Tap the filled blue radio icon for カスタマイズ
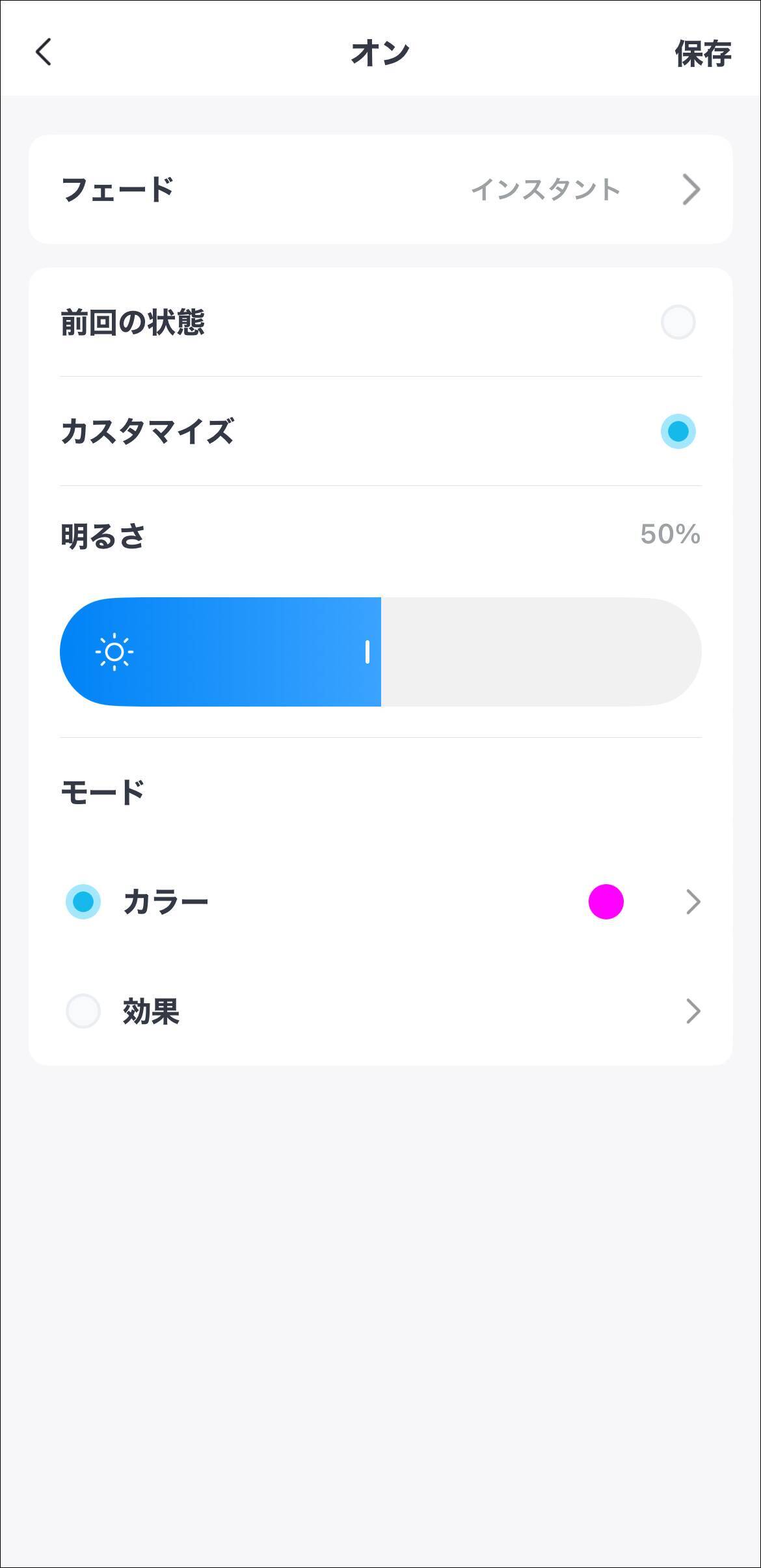761x1568 pixels. pyautogui.click(x=678, y=429)
